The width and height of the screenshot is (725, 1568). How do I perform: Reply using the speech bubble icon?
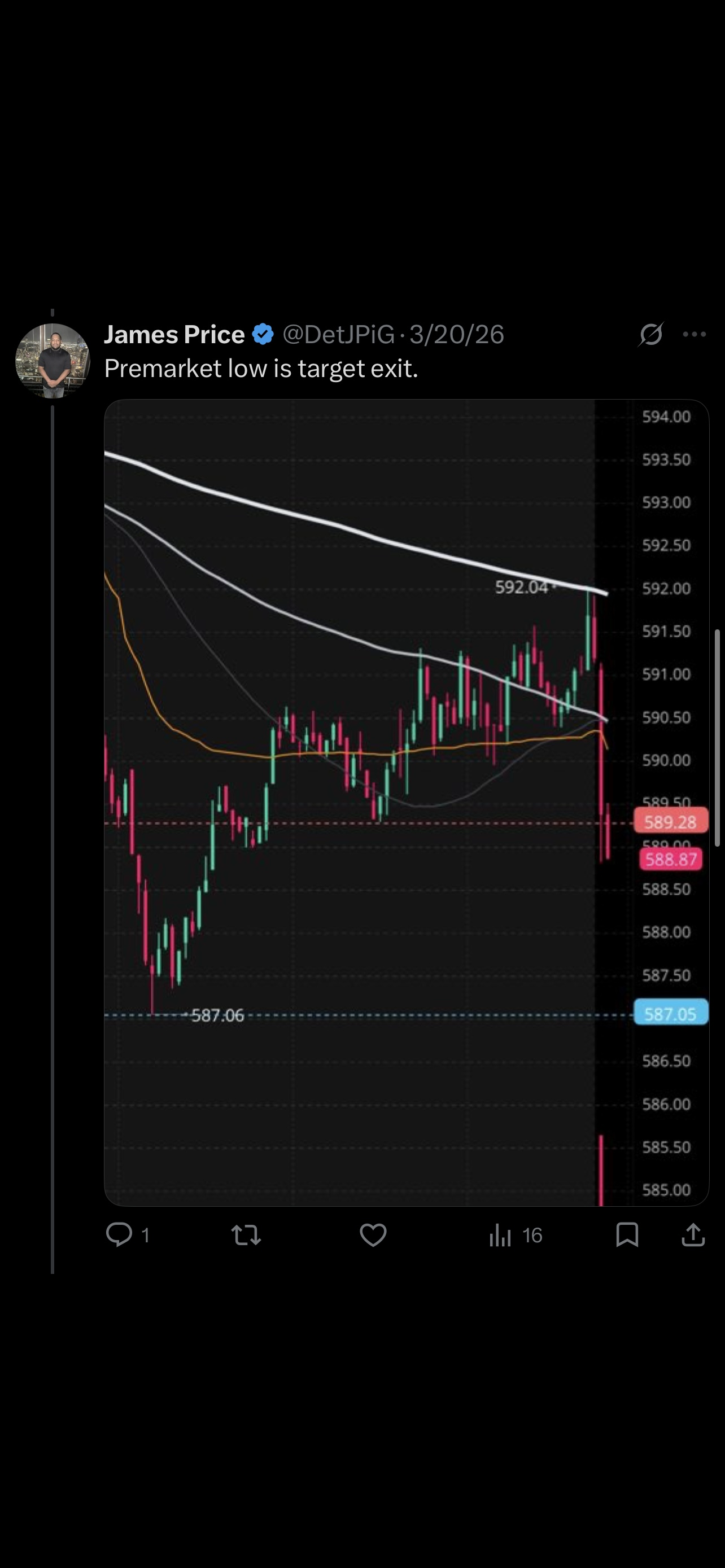pos(119,1235)
